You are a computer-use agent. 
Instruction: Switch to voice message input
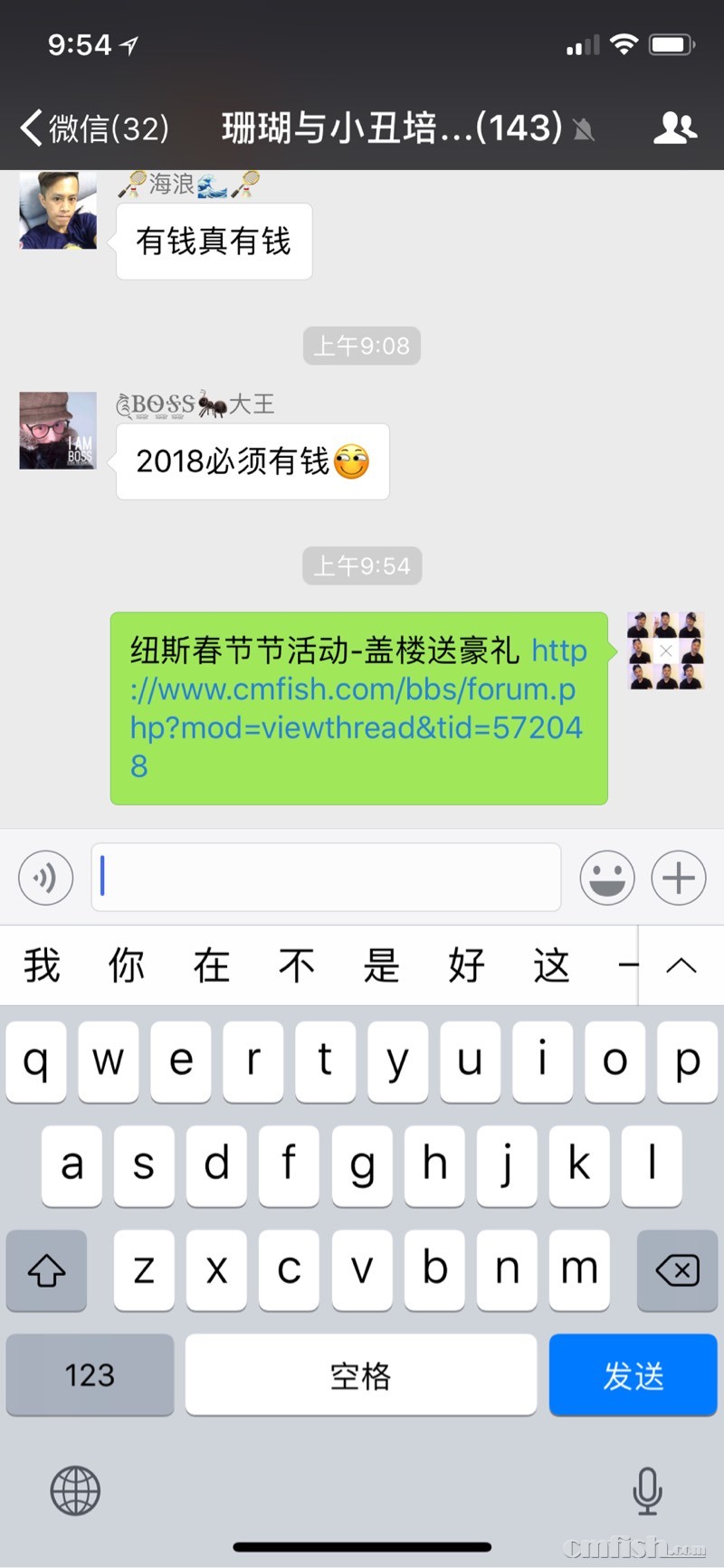point(45,877)
